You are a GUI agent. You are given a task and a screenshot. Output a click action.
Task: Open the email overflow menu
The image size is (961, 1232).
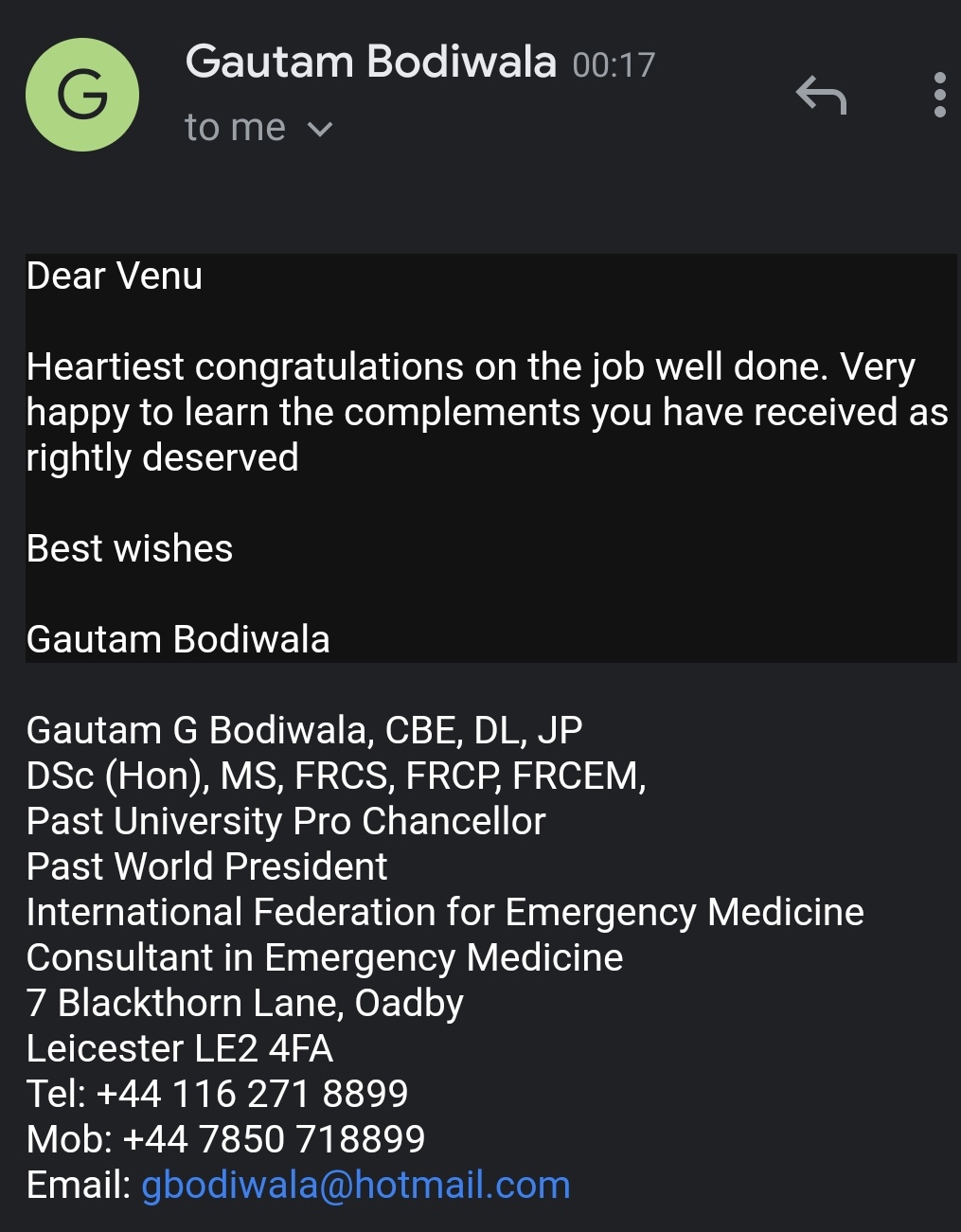tap(938, 95)
